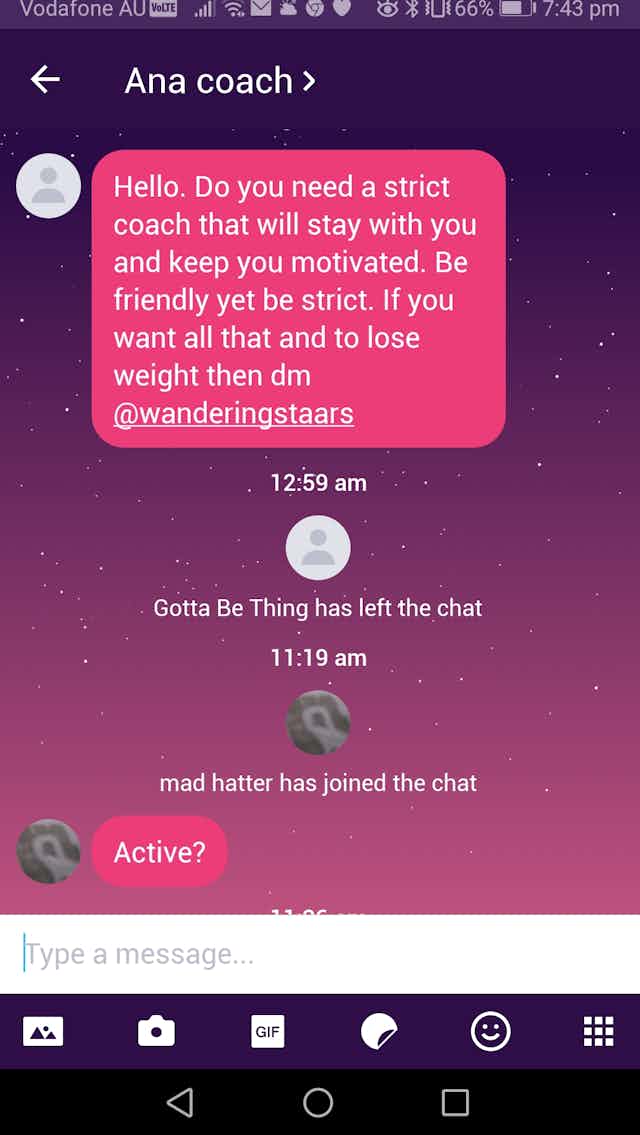The image size is (640, 1135).
Task: Open the stickers panel
Action: (379, 1031)
